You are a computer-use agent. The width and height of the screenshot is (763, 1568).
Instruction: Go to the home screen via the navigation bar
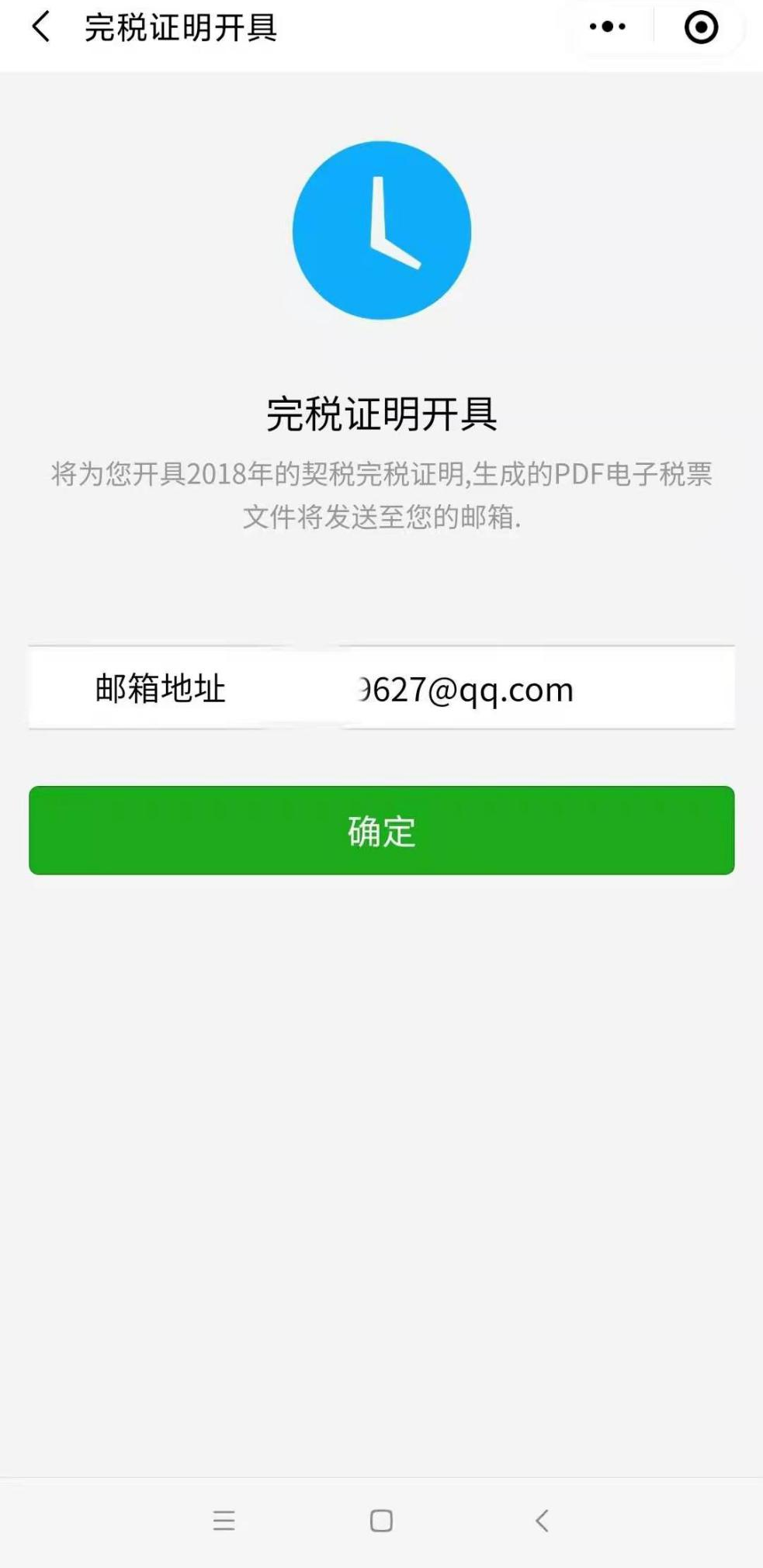click(381, 1520)
